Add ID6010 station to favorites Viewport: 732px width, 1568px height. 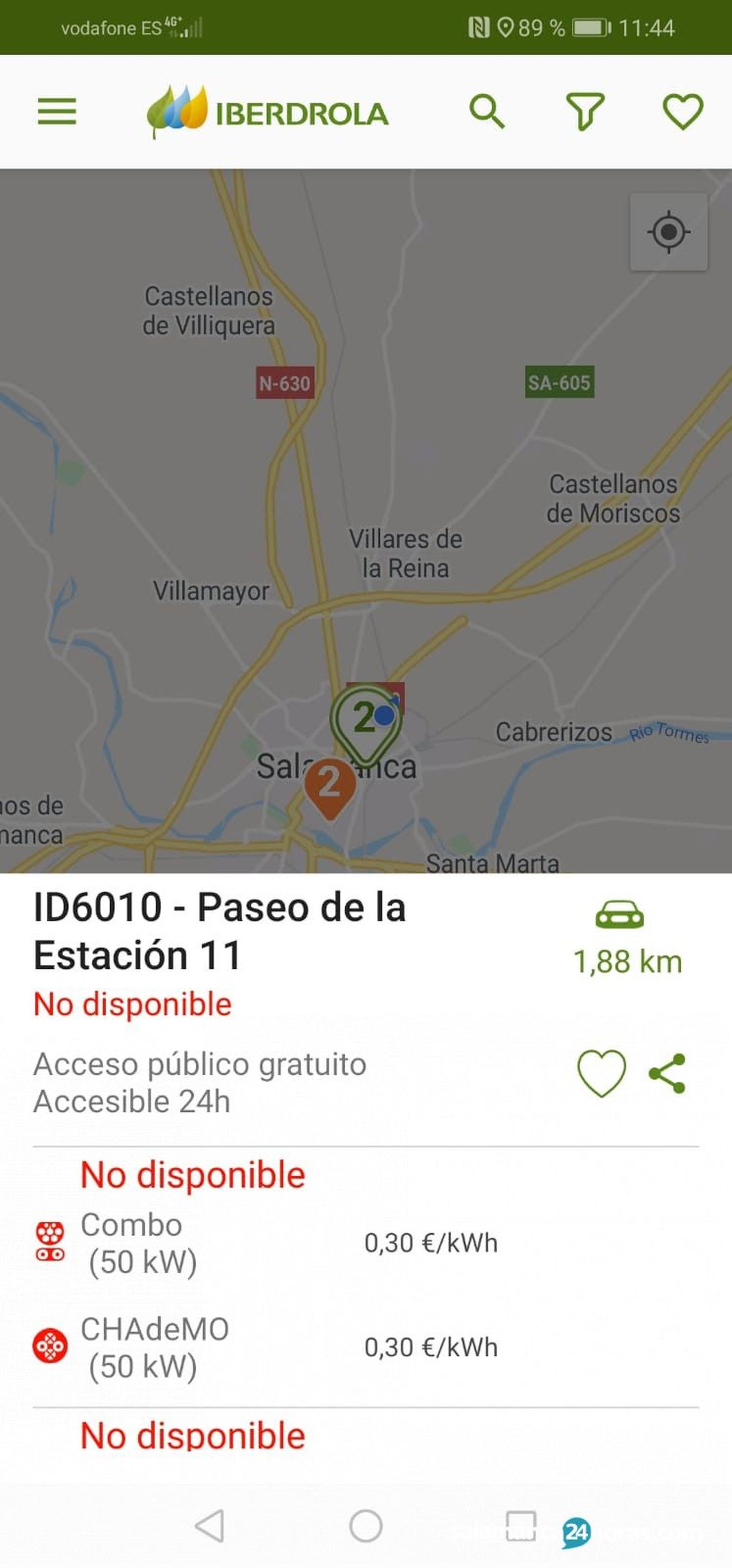[x=601, y=1074]
